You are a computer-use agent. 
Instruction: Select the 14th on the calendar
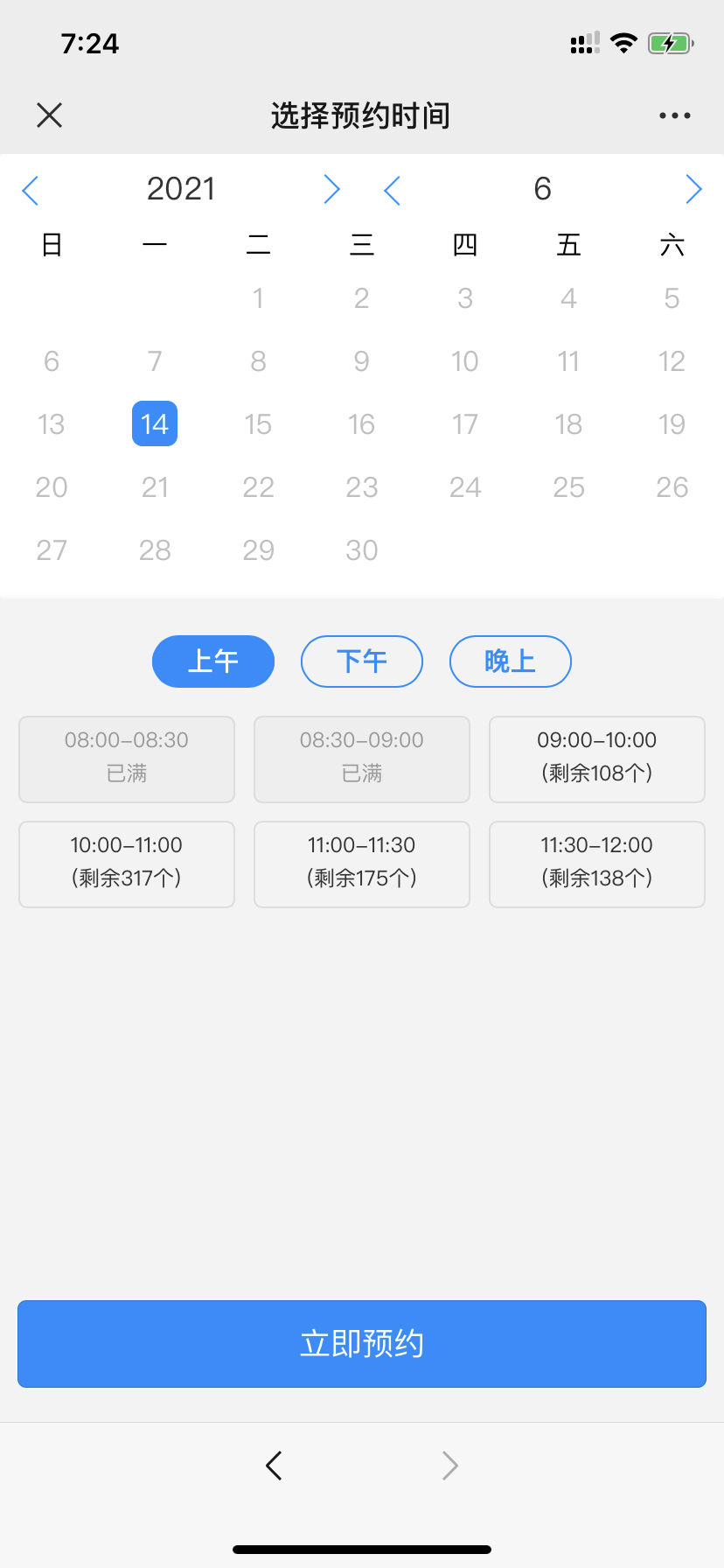(x=155, y=424)
